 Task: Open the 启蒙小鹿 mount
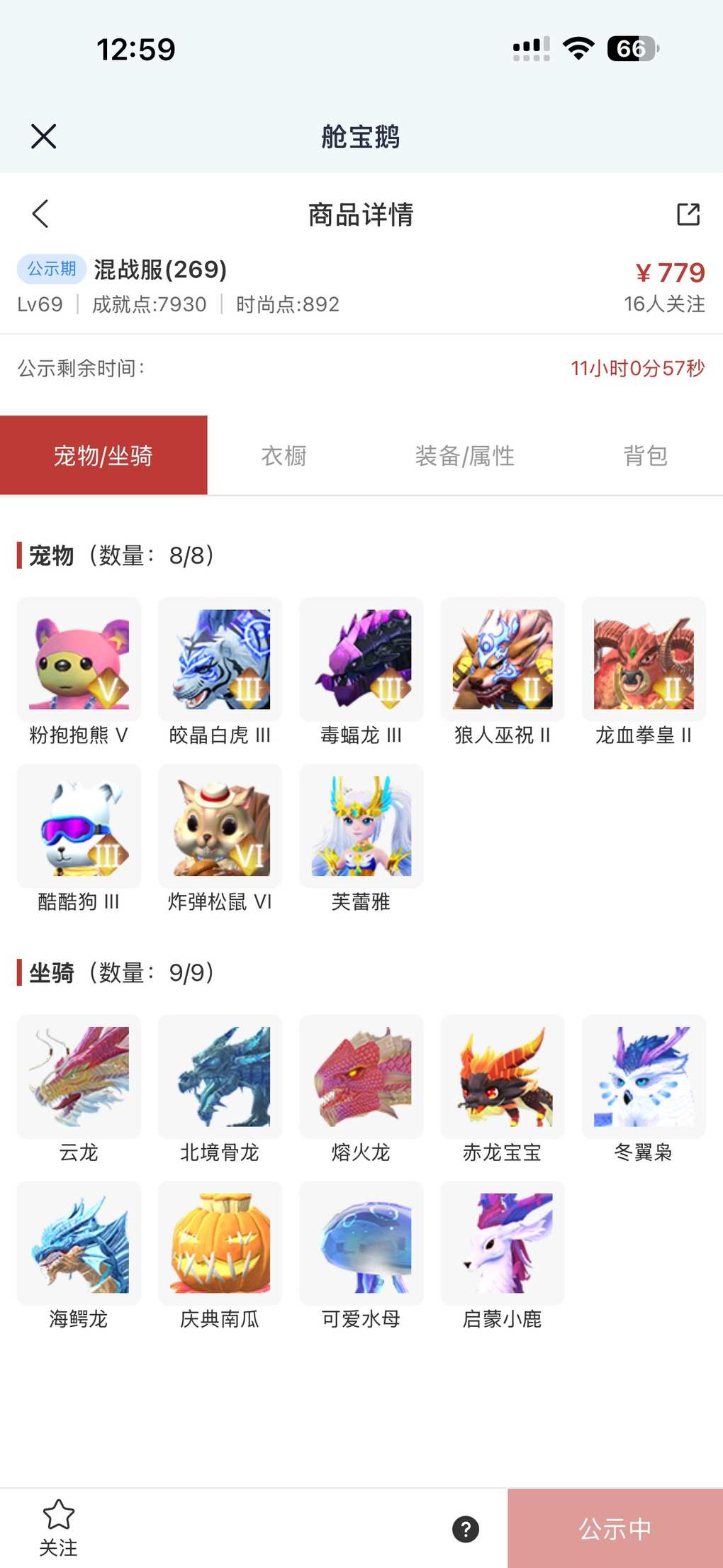[503, 1243]
